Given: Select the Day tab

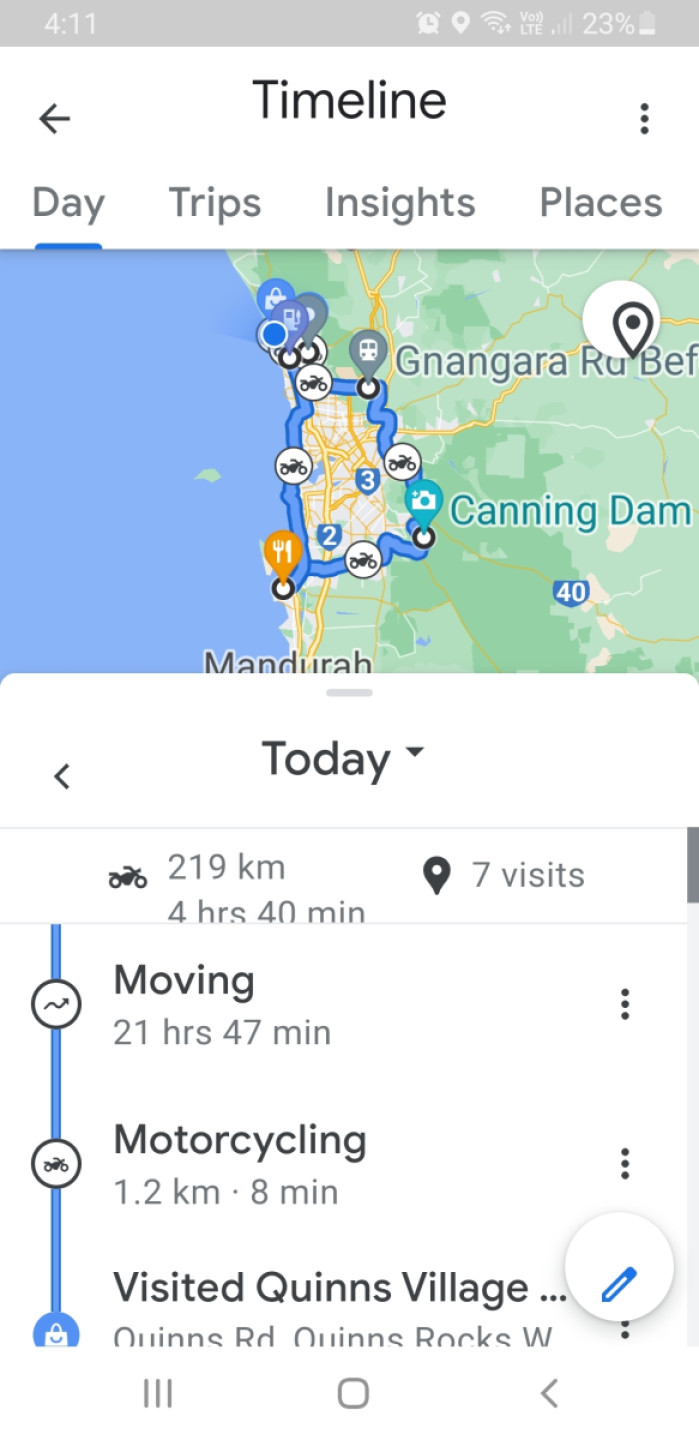Looking at the screenshot, I should pyautogui.click(x=68, y=203).
